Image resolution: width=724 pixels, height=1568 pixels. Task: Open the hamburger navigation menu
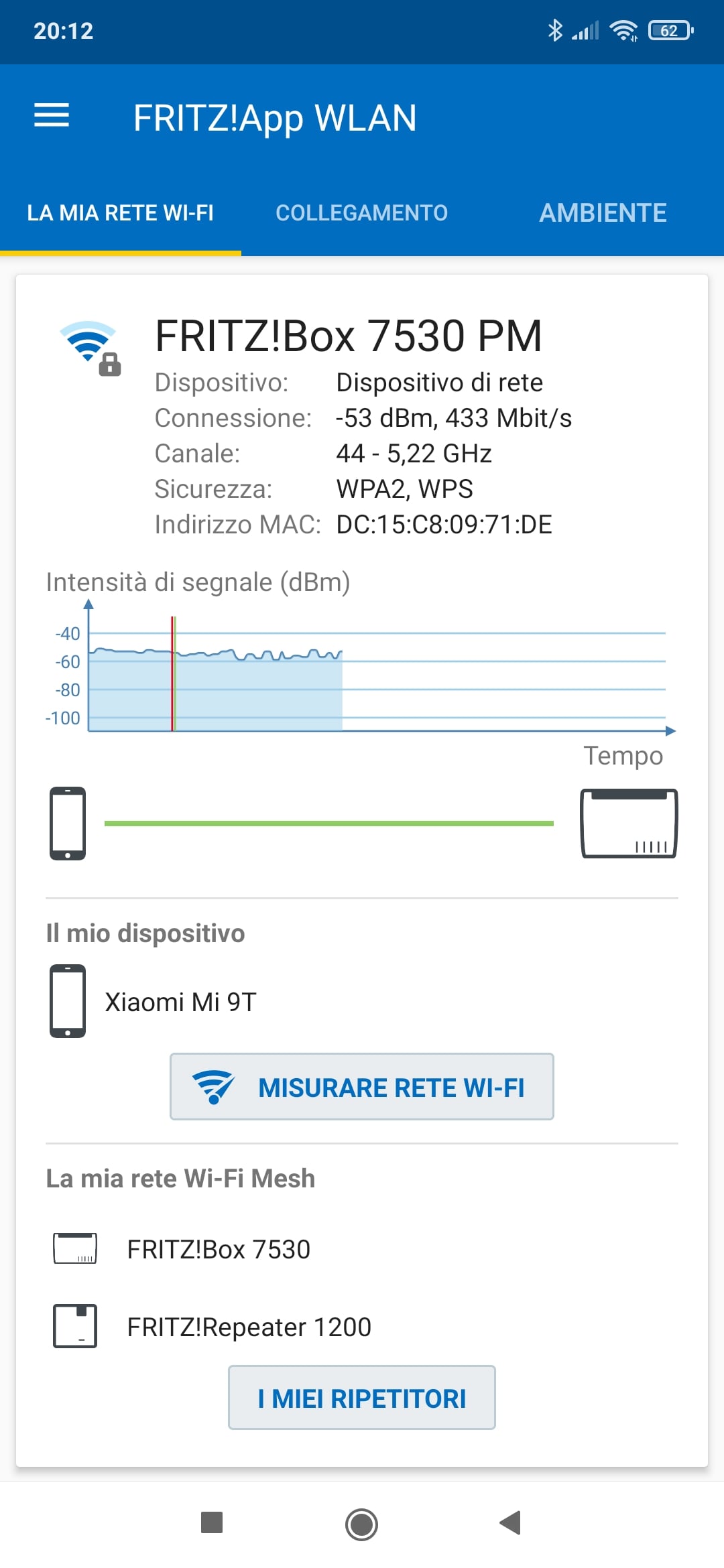pyautogui.click(x=52, y=116)
